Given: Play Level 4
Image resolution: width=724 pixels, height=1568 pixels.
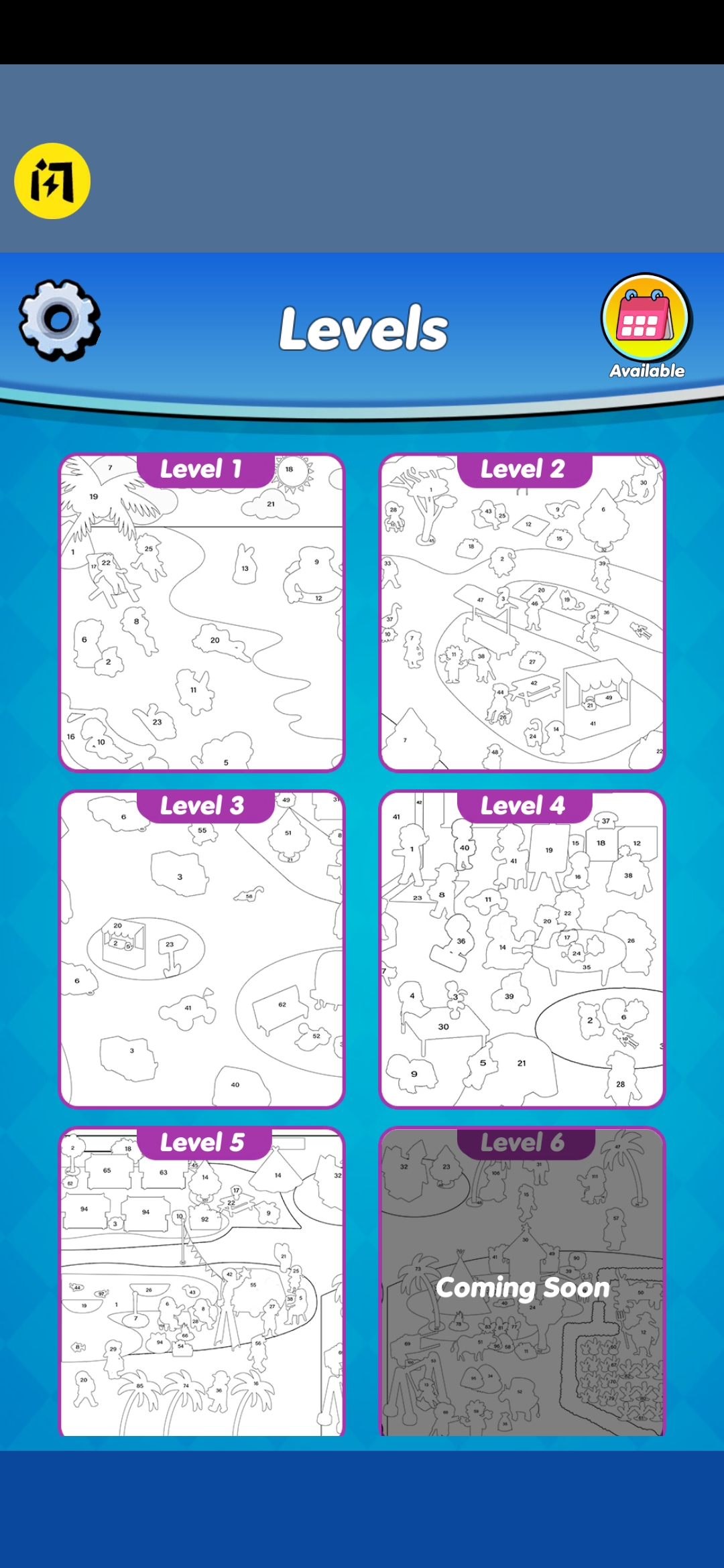Looking at the screenshot, I should (x=522, y=950).
